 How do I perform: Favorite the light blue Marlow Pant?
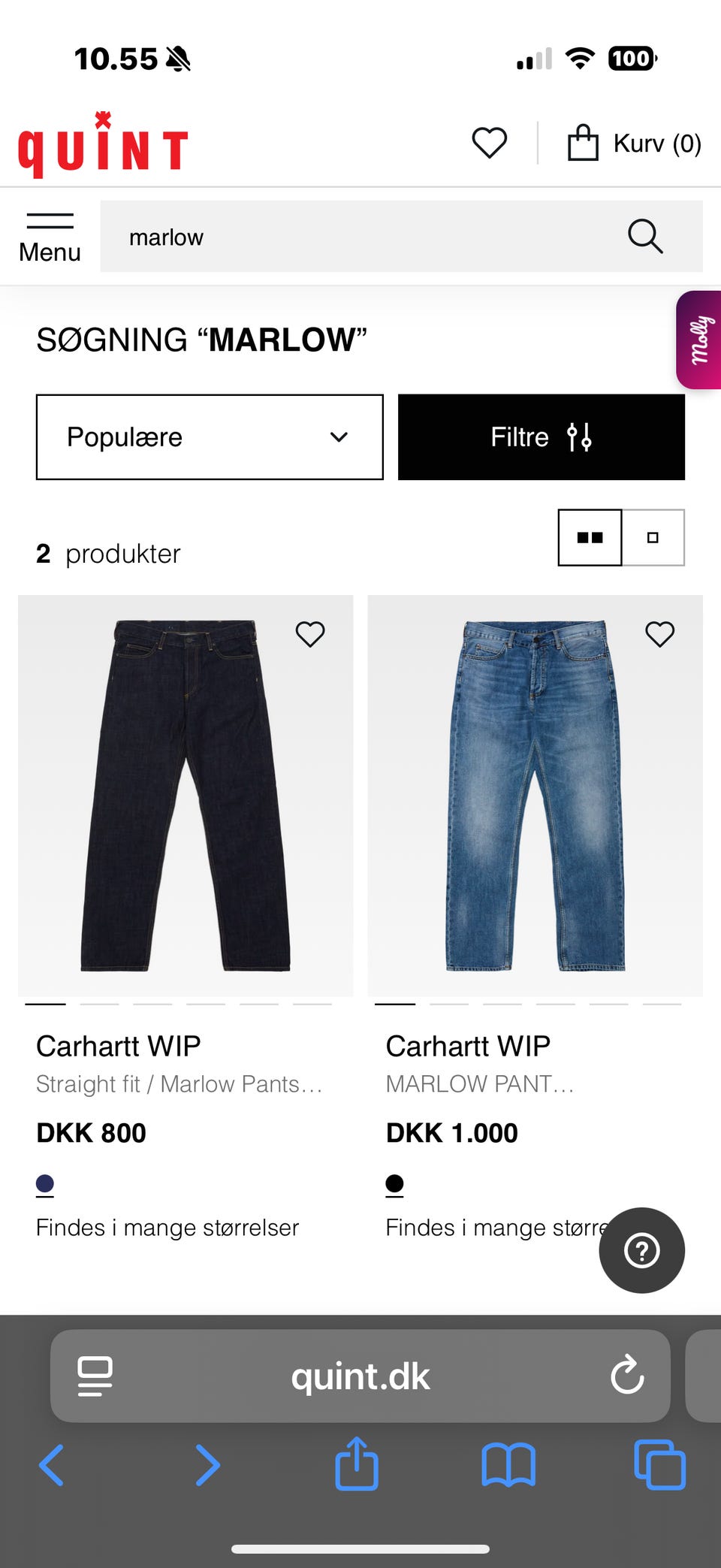click(660, 634)
